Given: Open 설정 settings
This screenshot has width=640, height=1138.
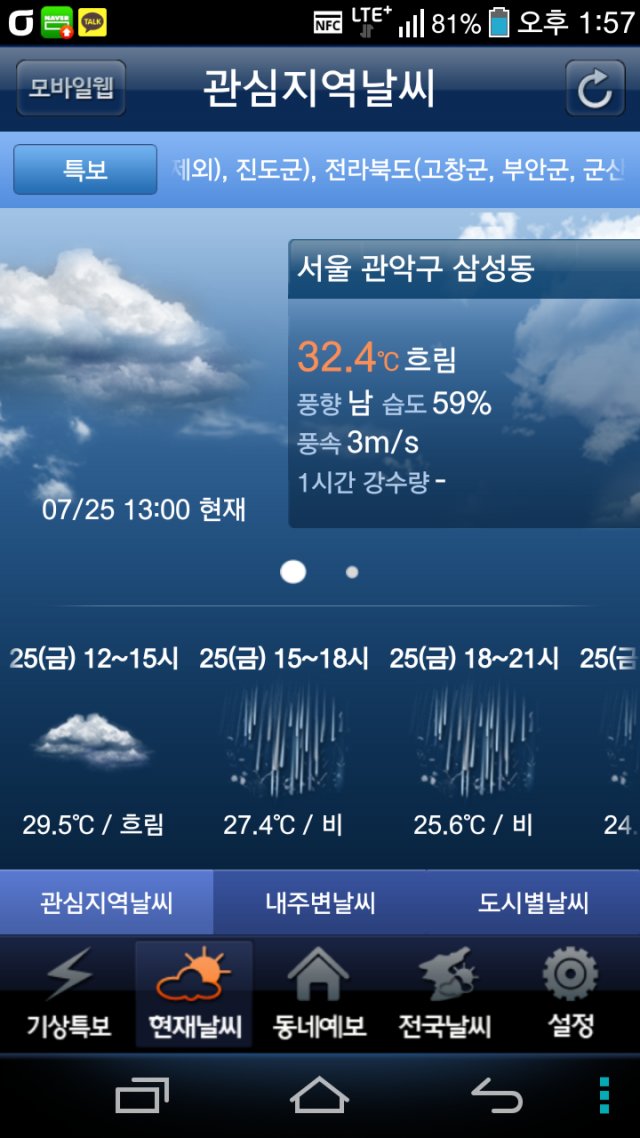Looking at the screenshot, I should pyautogui.click(x=571, y=994).
